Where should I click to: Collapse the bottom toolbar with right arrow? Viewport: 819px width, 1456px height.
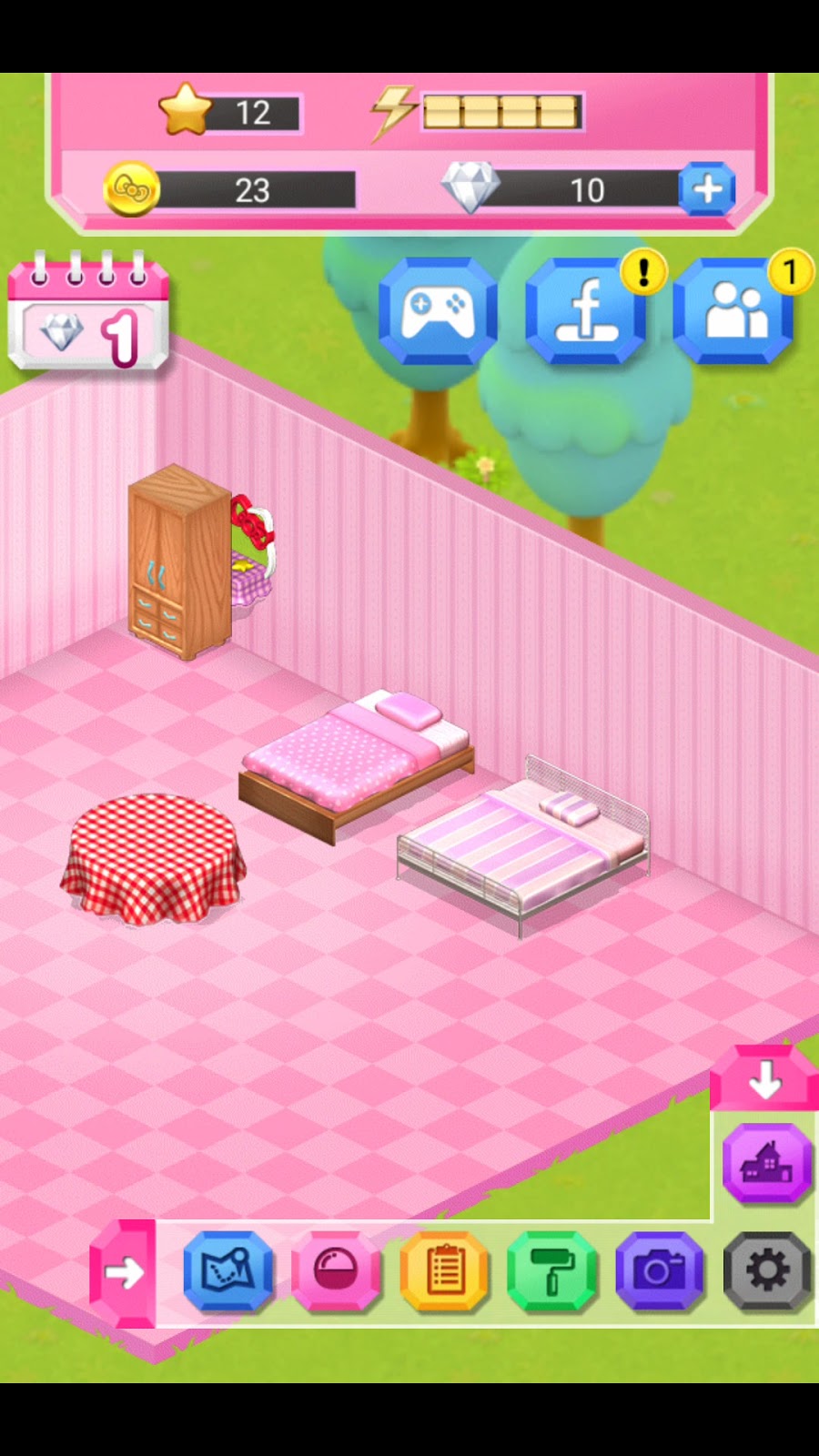click(x=124, y=1272)
